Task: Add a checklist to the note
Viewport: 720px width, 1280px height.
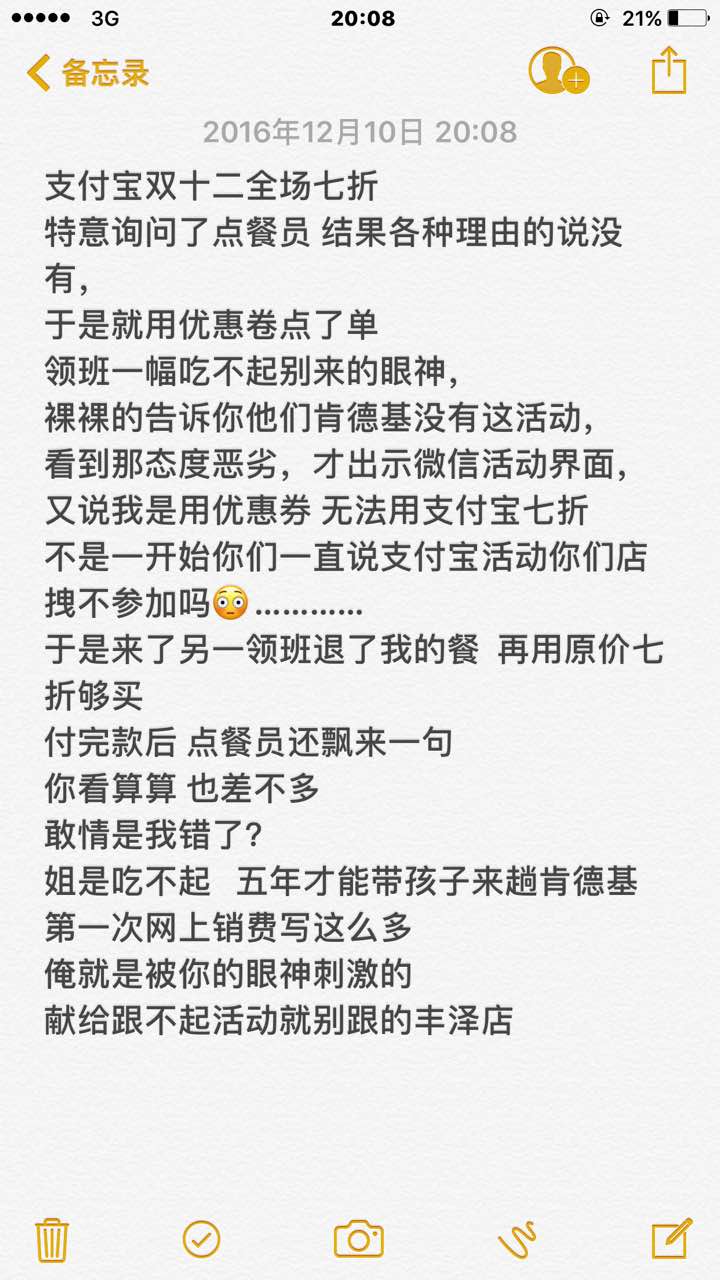Action: pos(201,1240)
